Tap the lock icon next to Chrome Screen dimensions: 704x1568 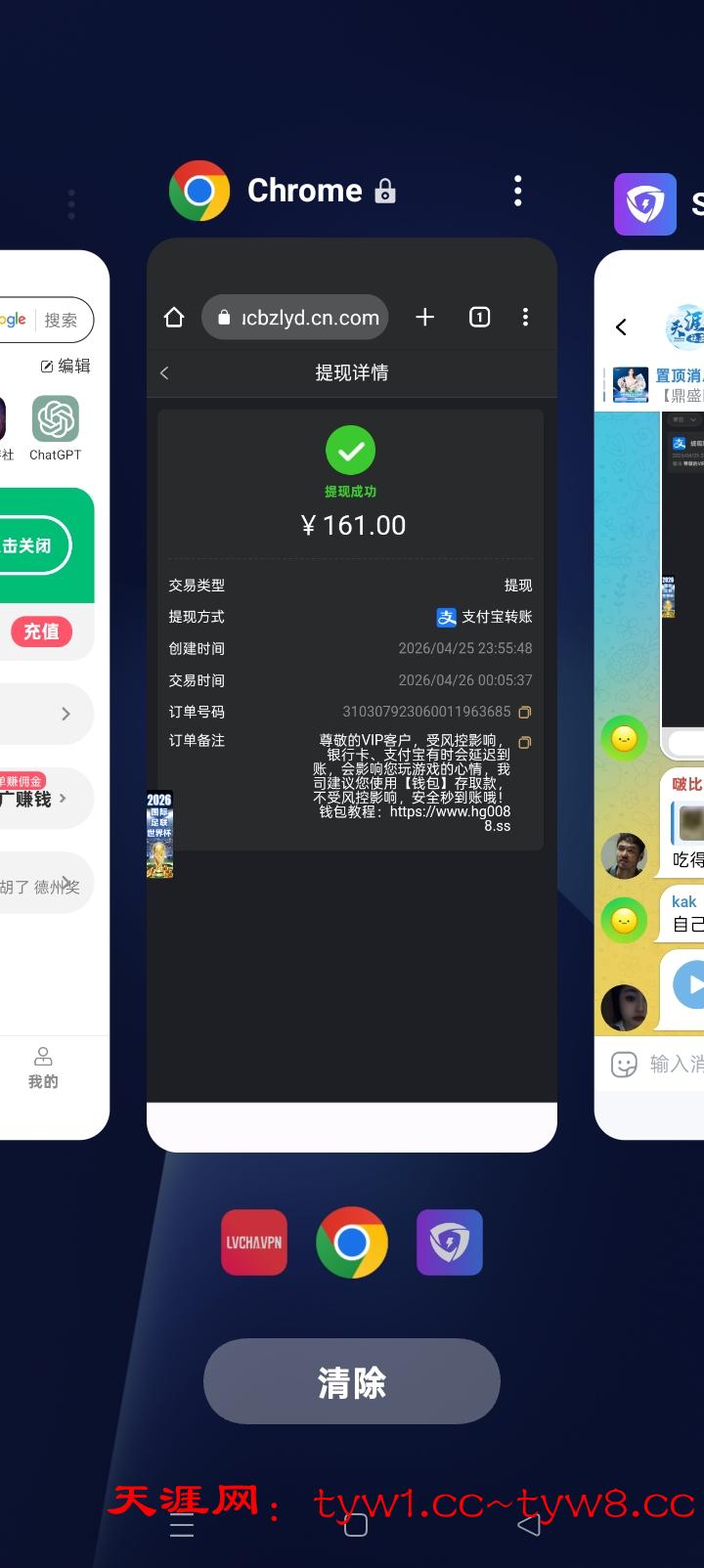pyautogui.click(x=386, y=192)
